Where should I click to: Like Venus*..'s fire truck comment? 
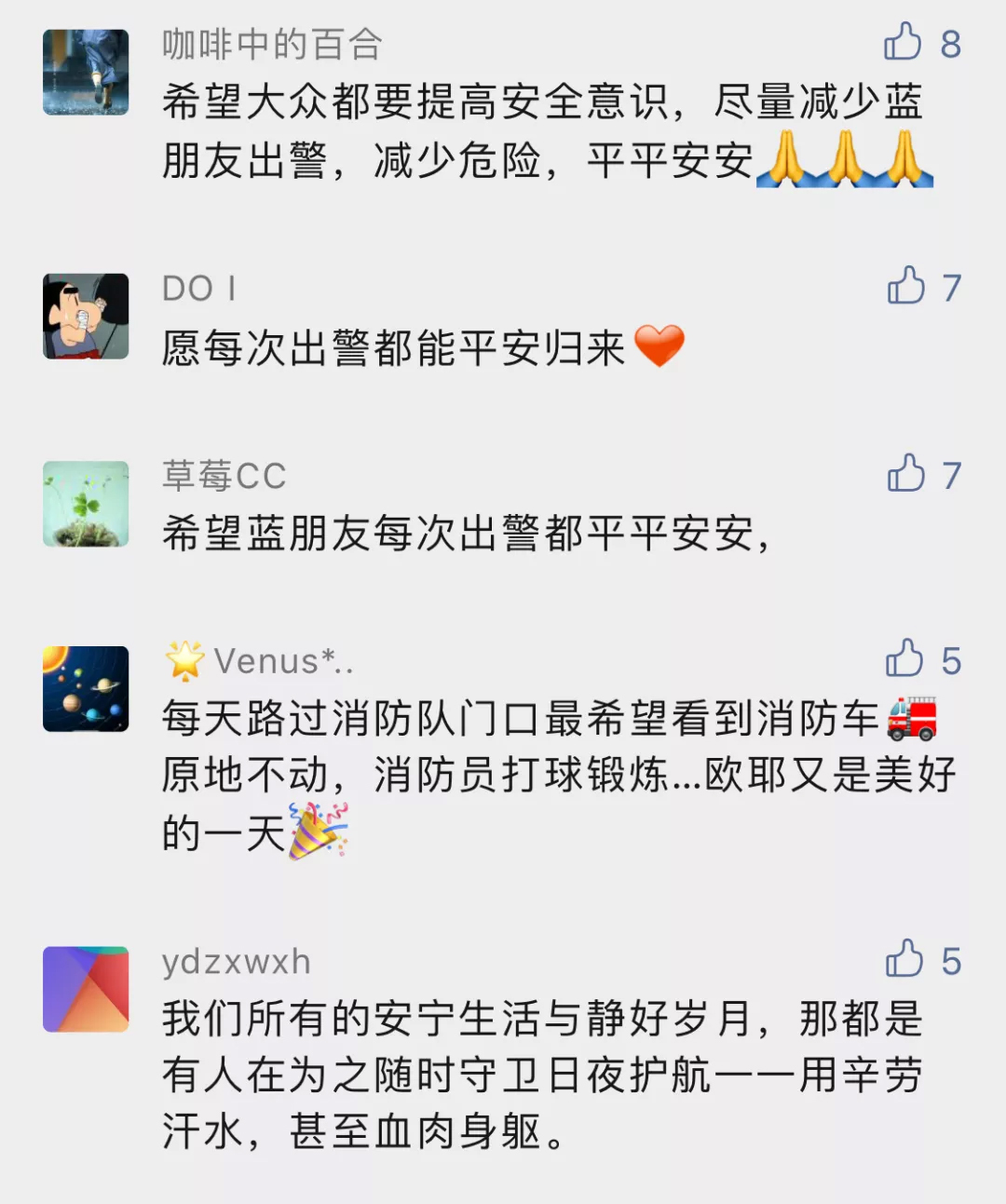coord(904,659)
